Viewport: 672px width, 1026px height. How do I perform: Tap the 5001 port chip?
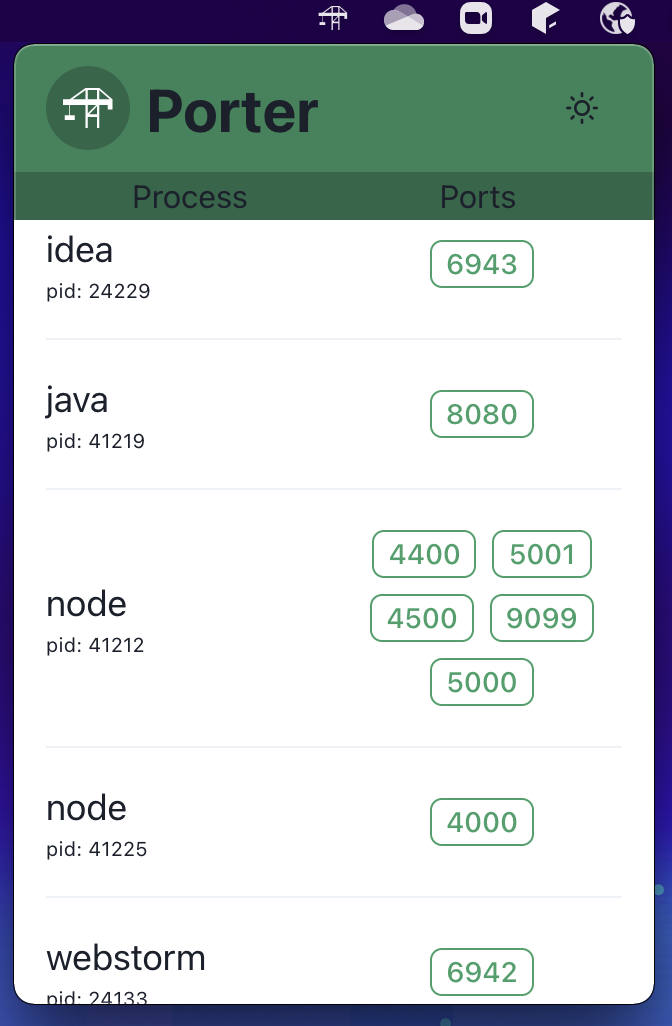coord(542,554)
